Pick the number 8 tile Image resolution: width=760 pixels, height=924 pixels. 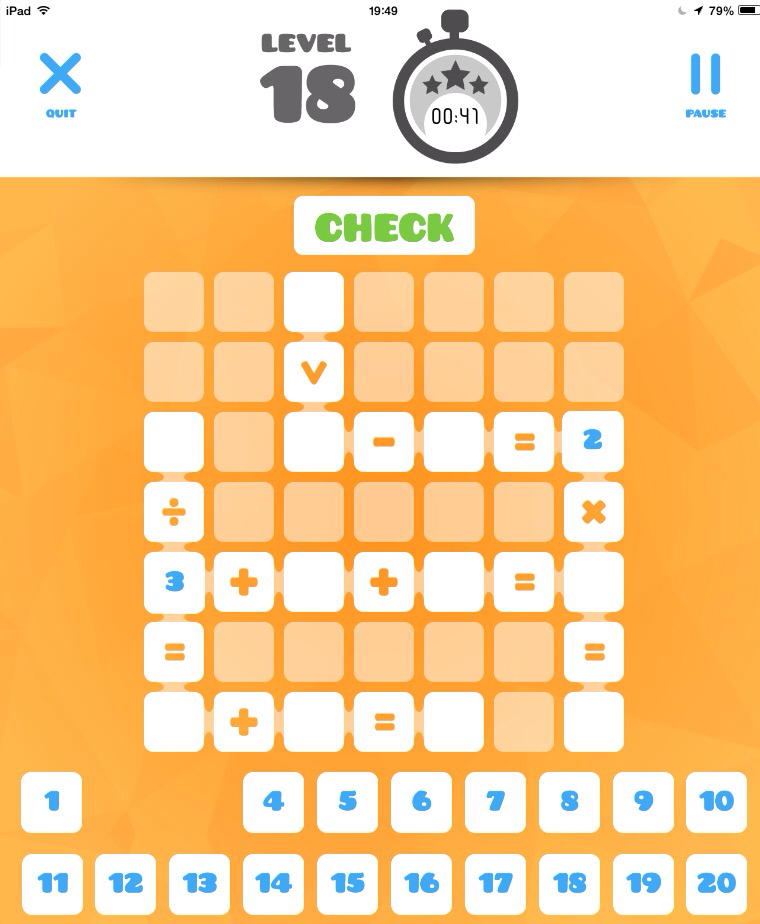pos(569,802)
